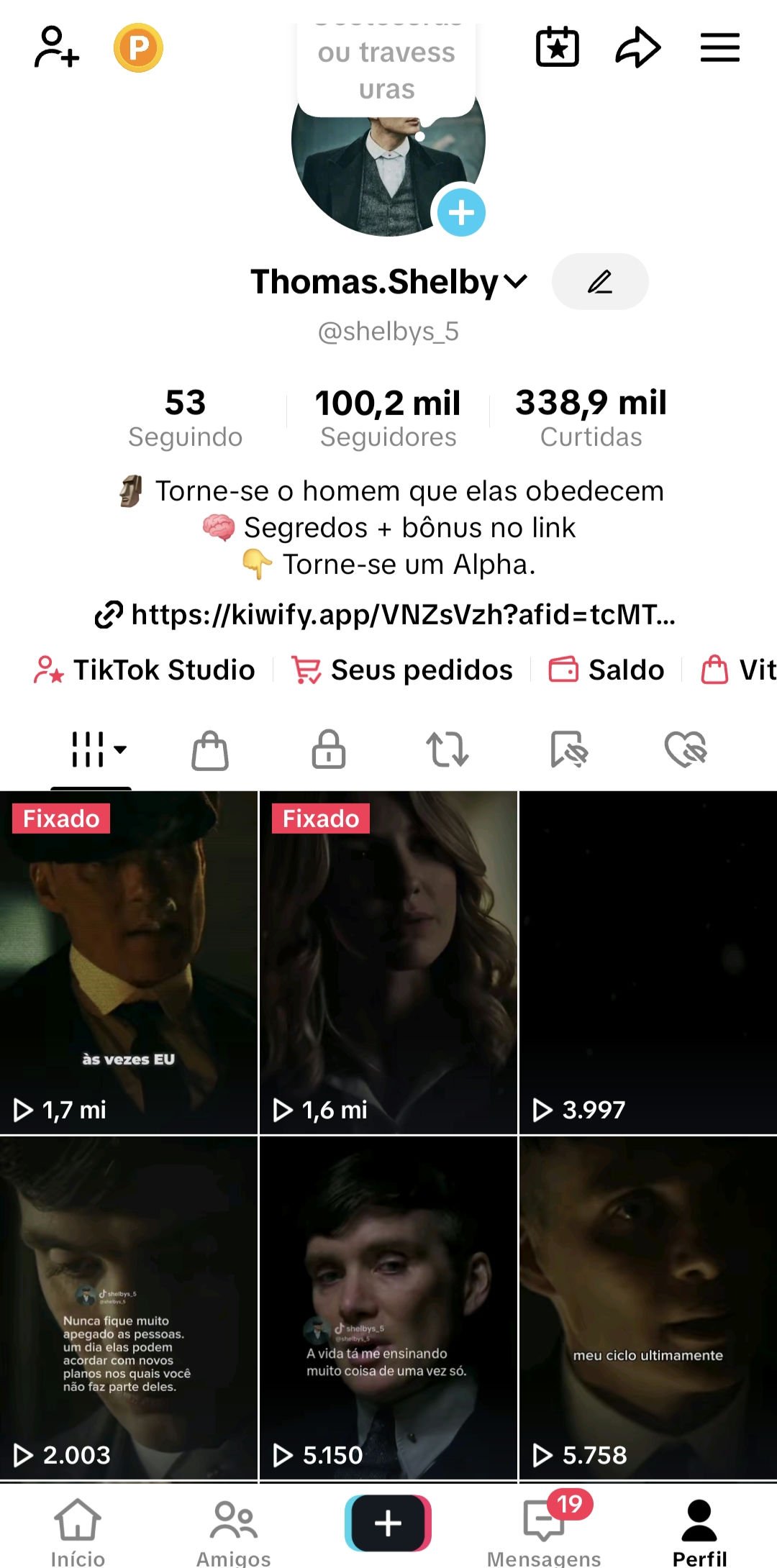Check the Saldo balance
777x1568 pixels.
pyautogui.click(x=606, y=670)
